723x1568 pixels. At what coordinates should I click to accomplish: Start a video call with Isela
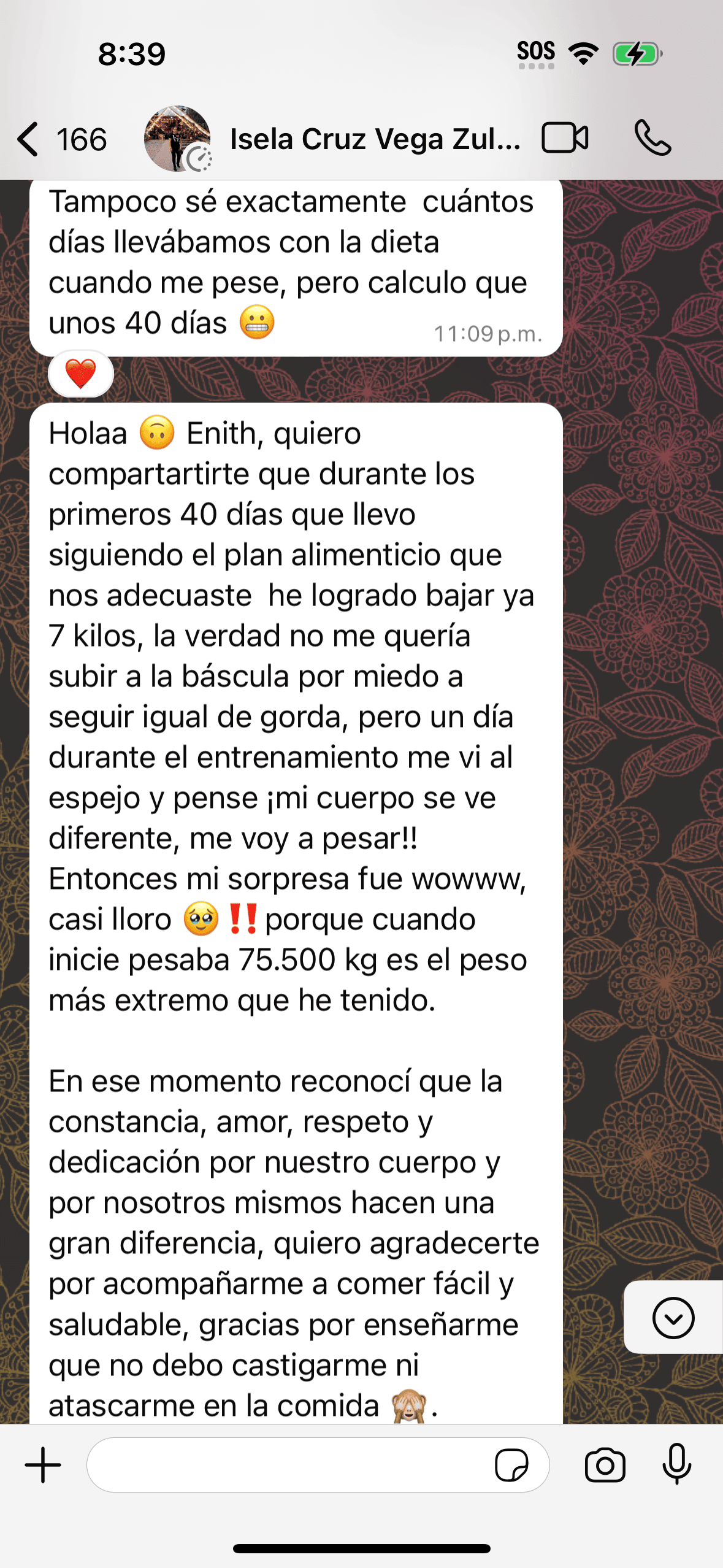(565, 138)
